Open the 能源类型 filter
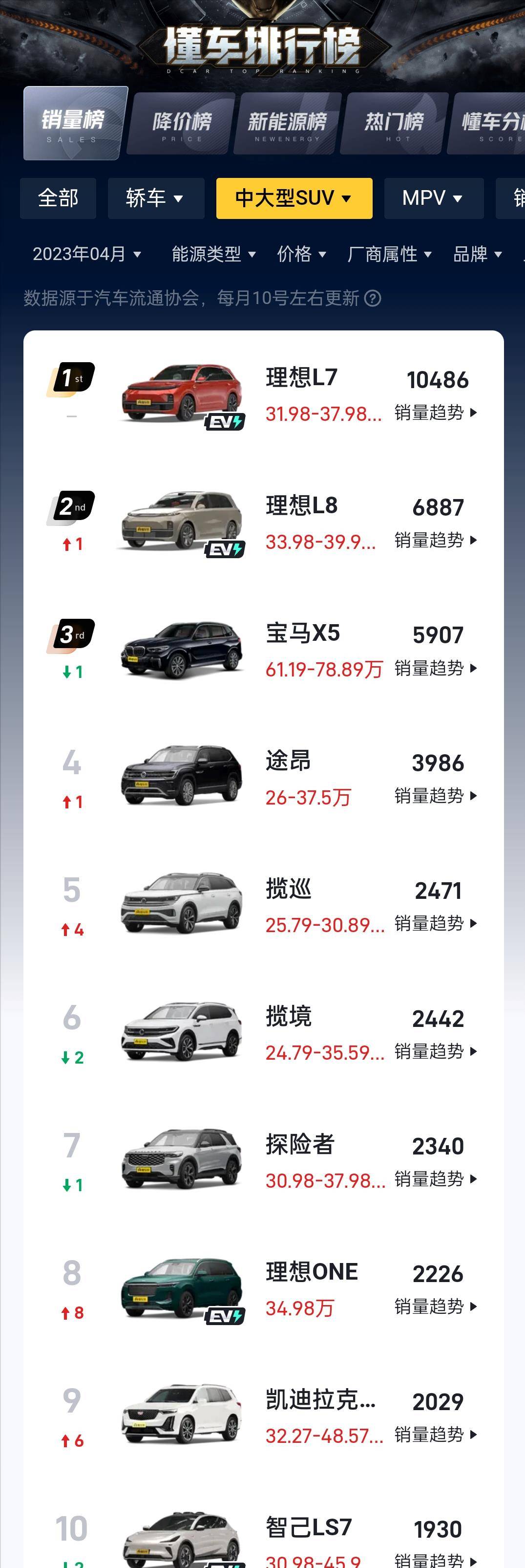The width and height of the screenshot is (525, 1568). coord(213,254)
